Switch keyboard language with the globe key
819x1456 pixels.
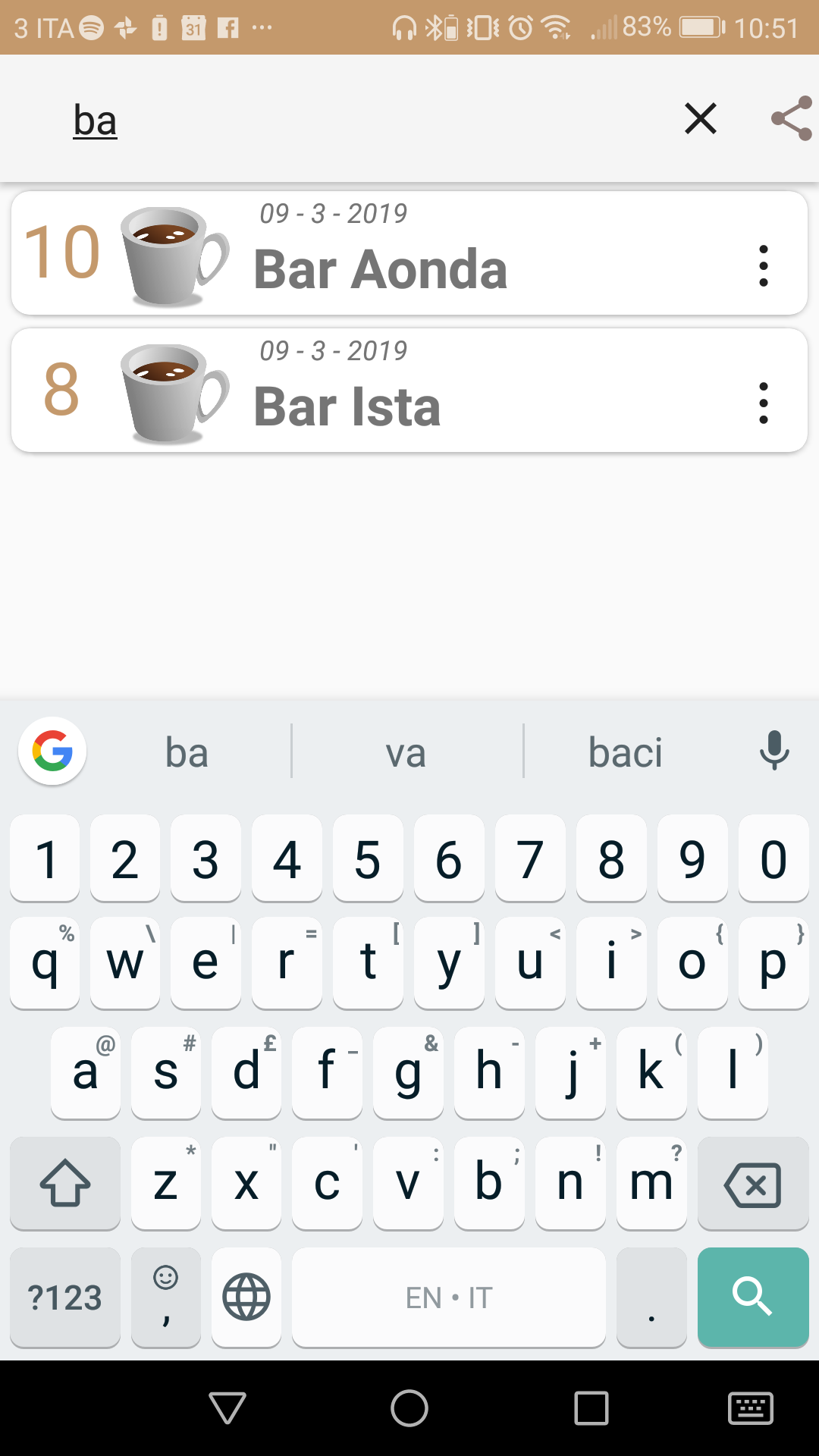246,1297
